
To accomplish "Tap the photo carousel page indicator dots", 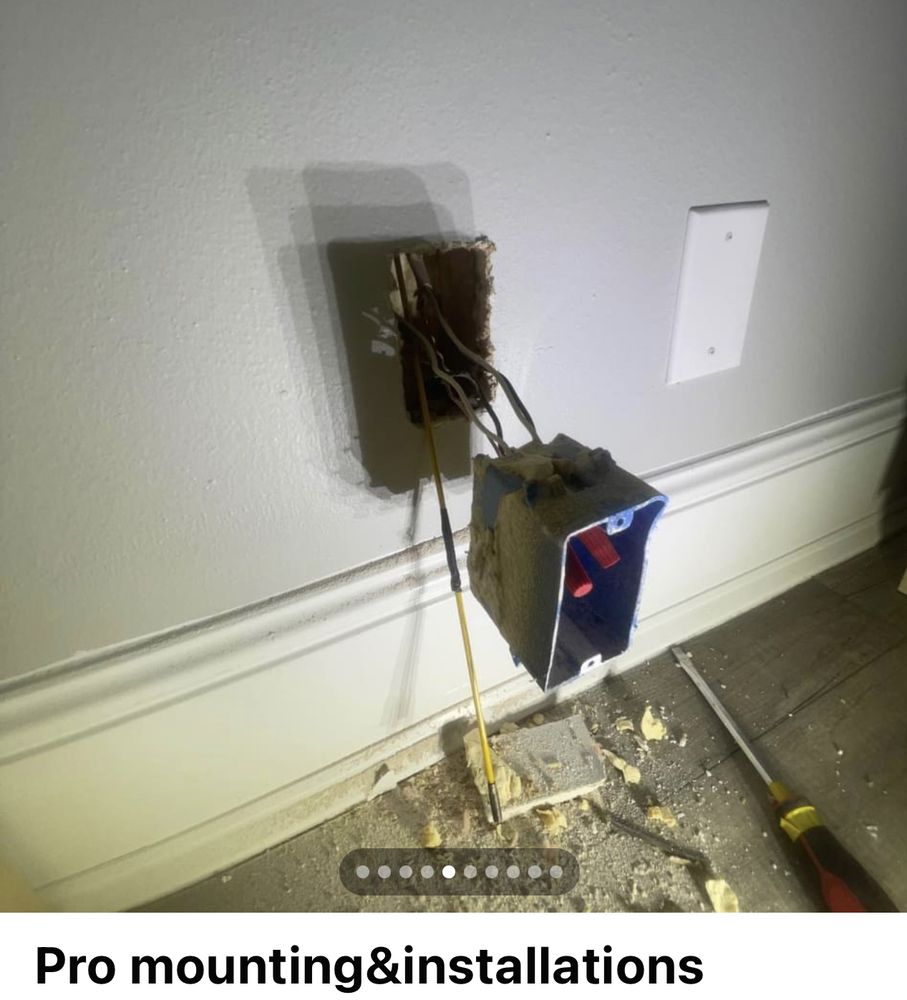I will click(x=459, y=872).
